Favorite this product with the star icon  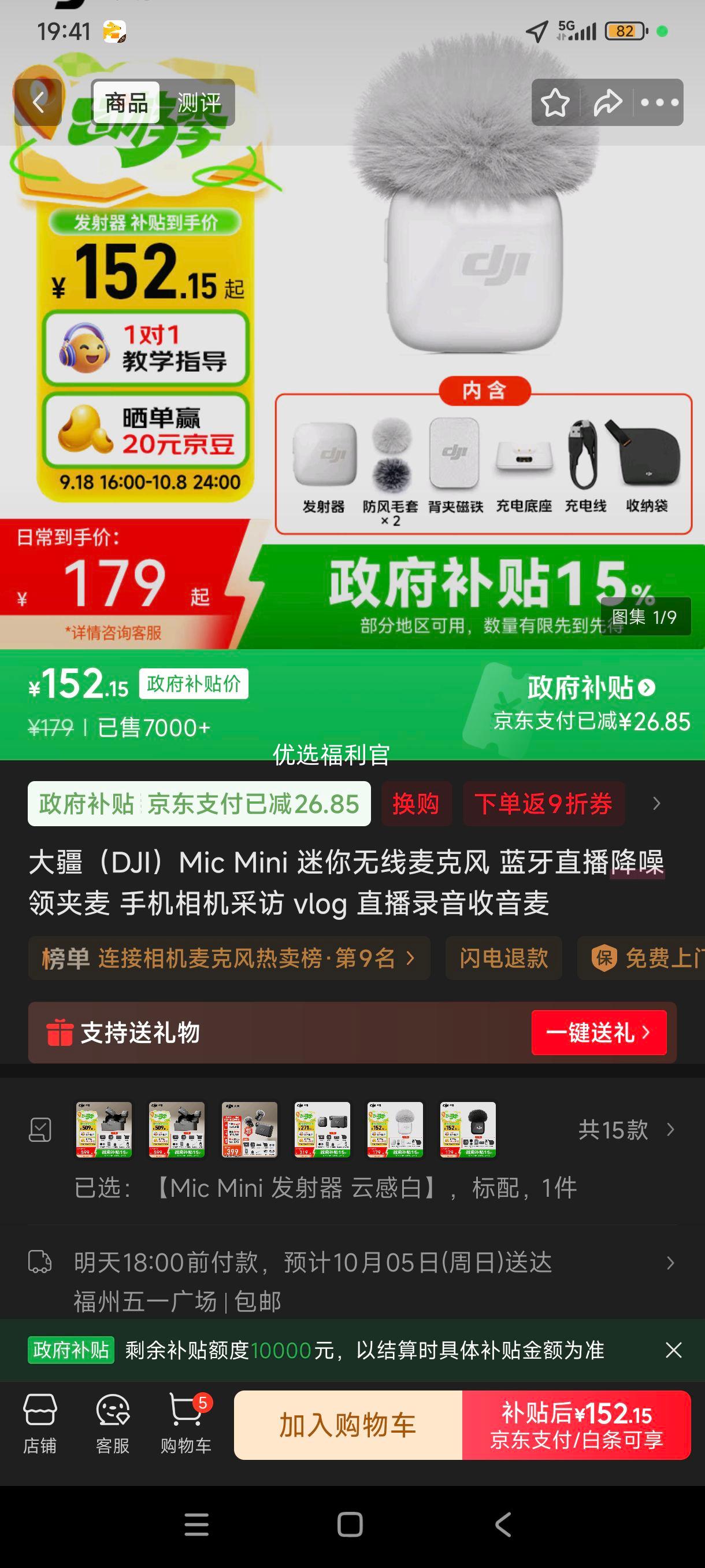pos(555,102)
